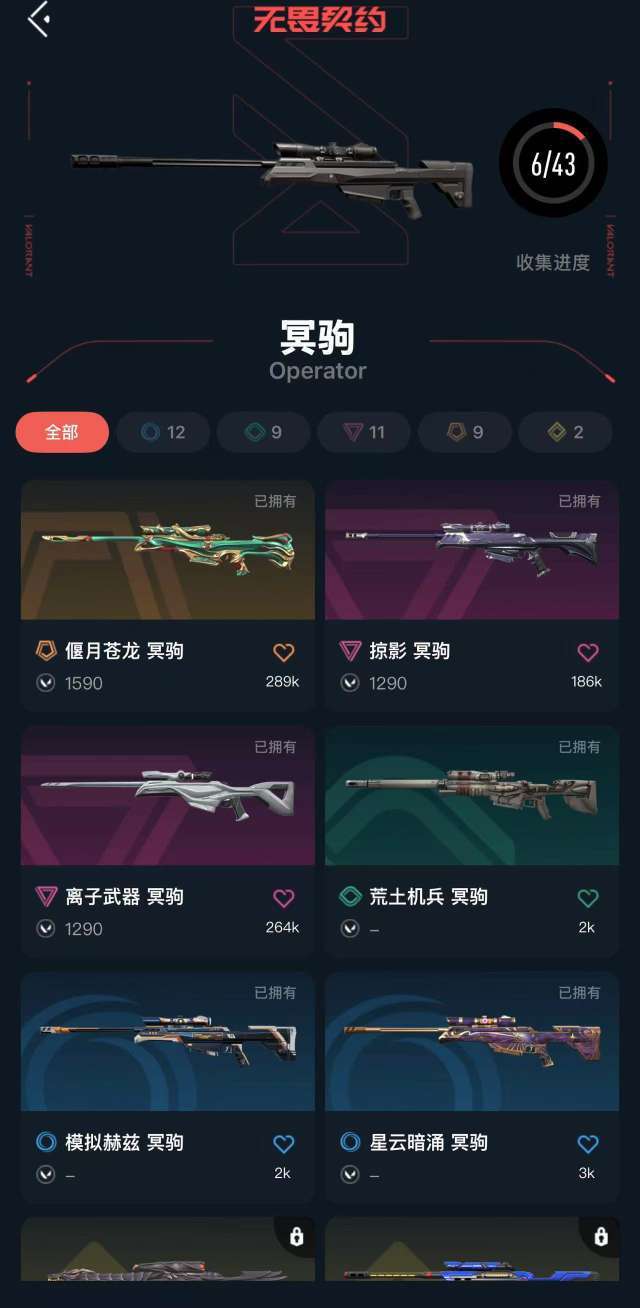The image size is (640, 1308).
Task: Open the 星云暗涌 冥驹 skin card
Action: (472, 1087)
